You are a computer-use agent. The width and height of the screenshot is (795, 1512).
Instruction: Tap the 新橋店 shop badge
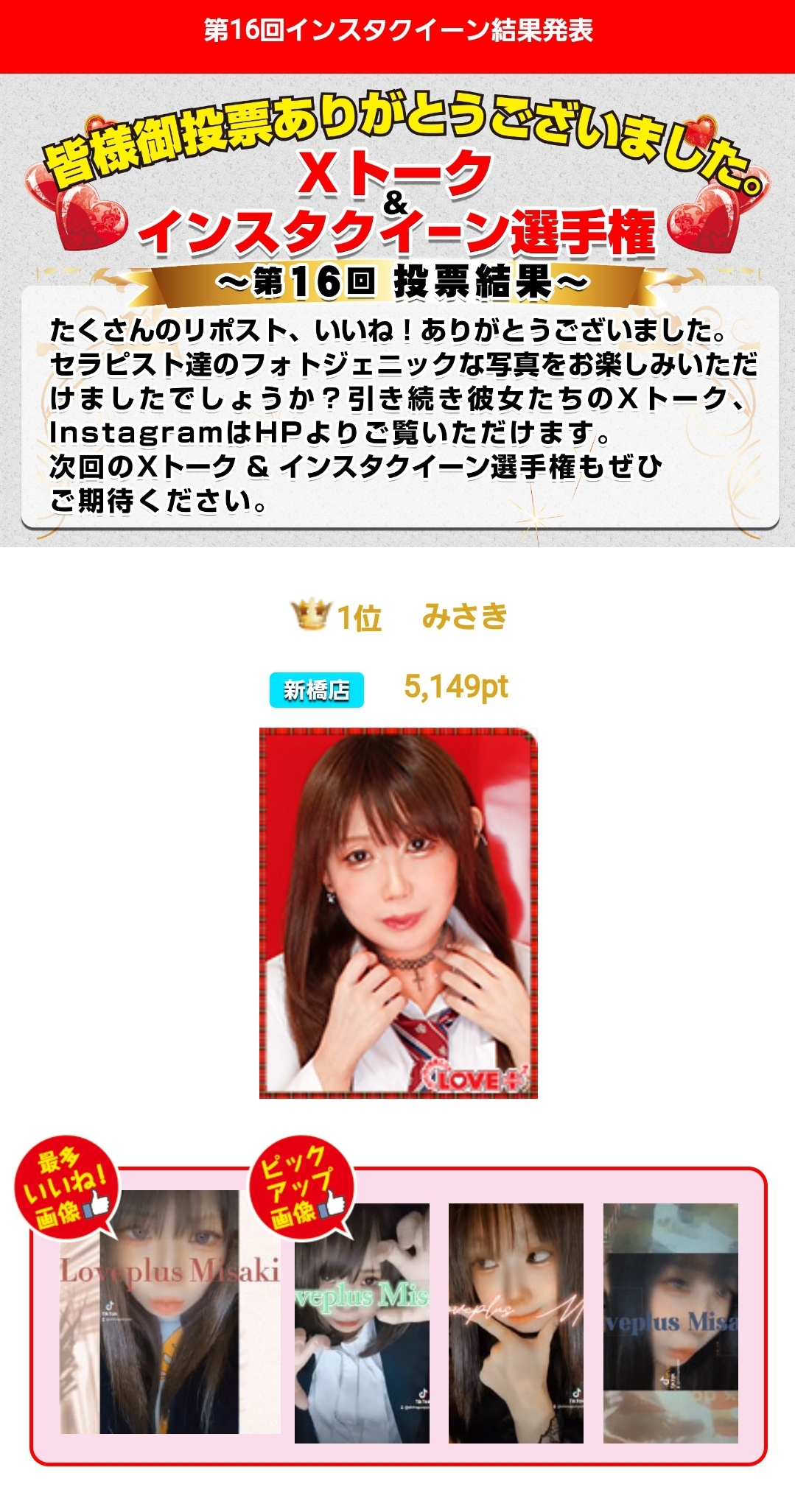[x=316, y=690]
